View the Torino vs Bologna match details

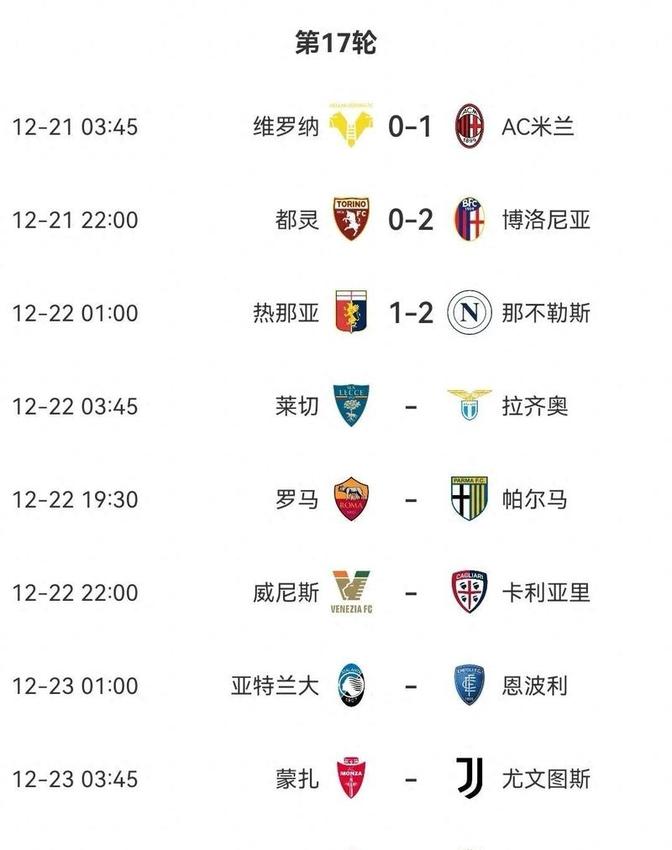[x=410, y=220]
